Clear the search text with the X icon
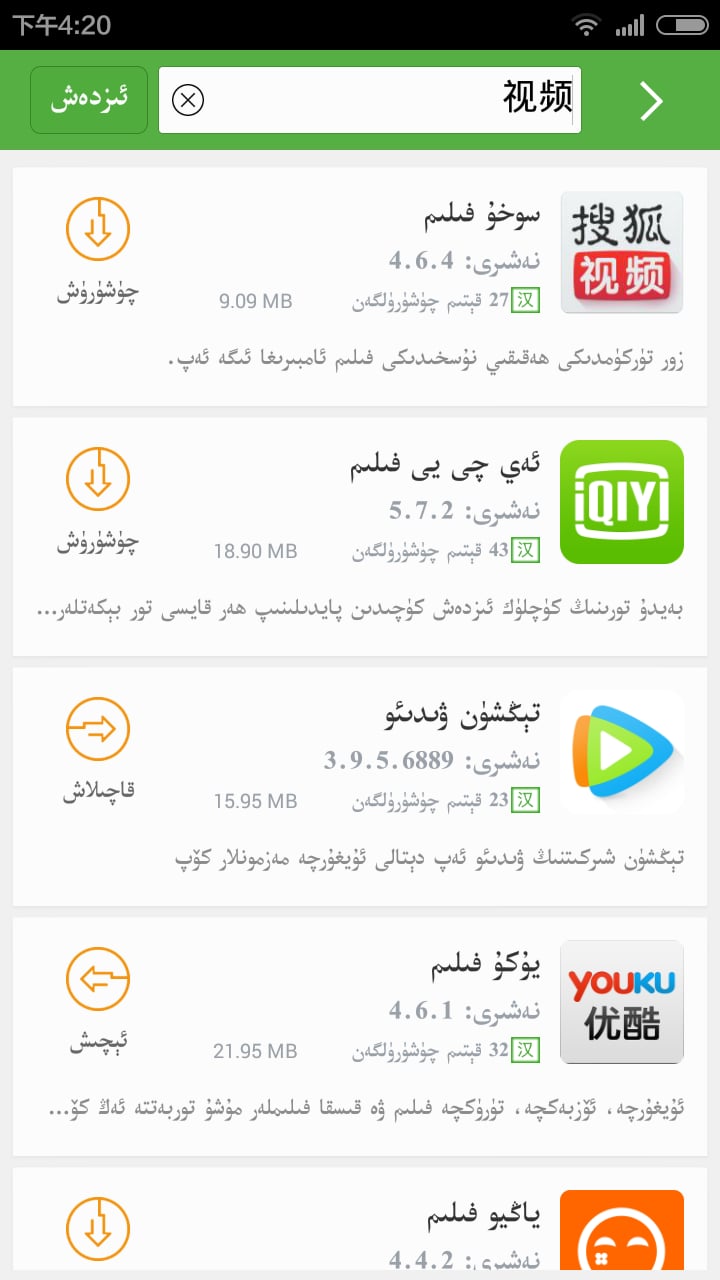This screenshot has width=720, height=1280. click(x=188, y=100)
